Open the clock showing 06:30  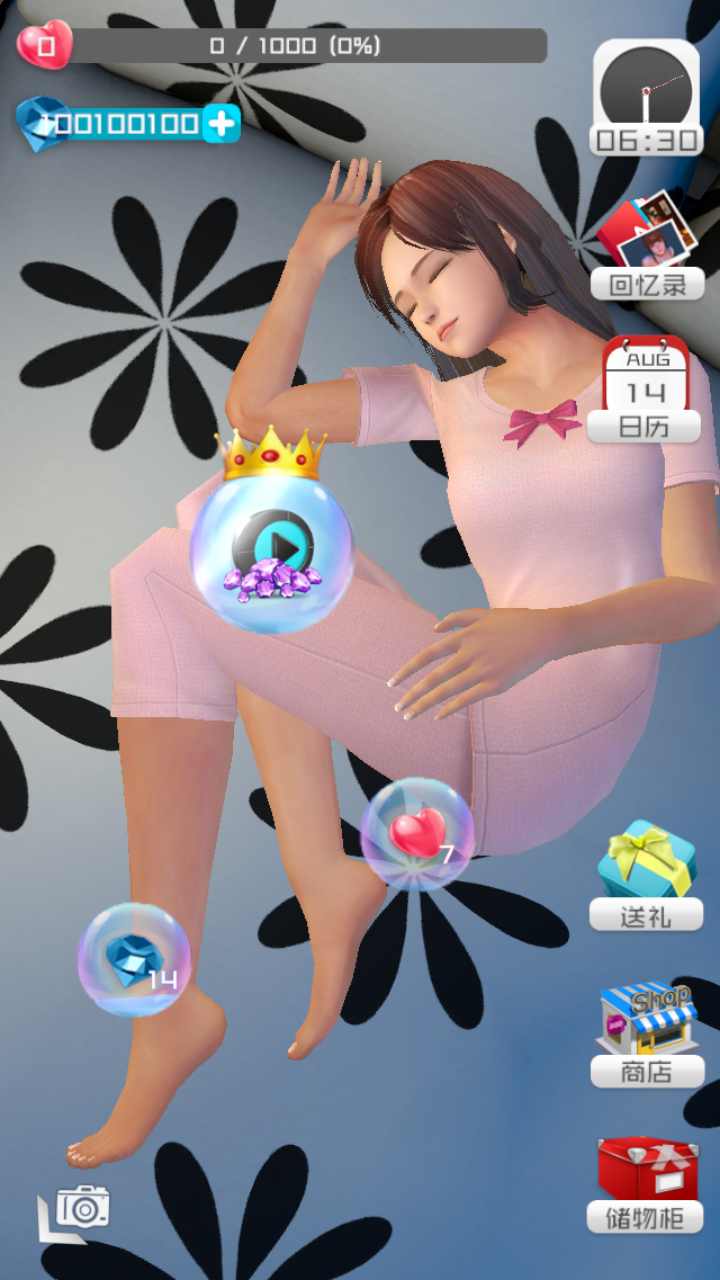point(646,99)
